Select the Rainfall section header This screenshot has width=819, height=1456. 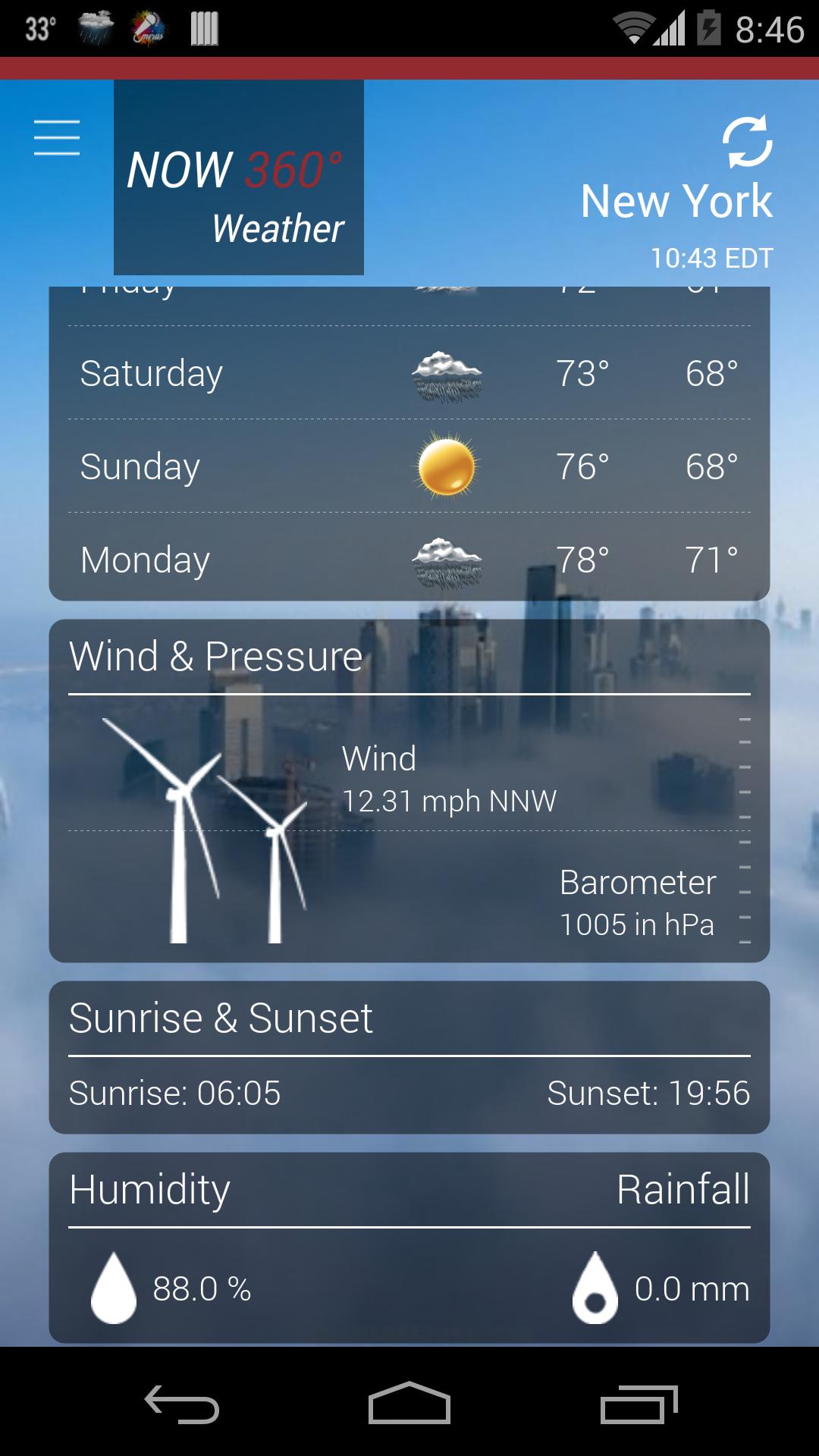point(683,1190)
